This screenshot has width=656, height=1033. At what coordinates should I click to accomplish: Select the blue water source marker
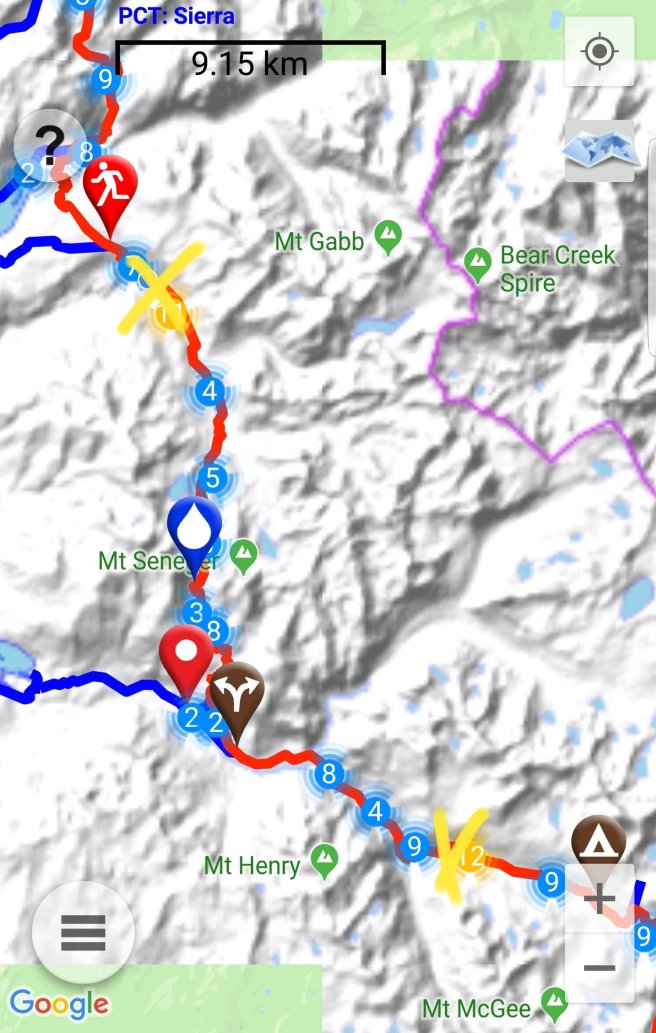point(194,527)
